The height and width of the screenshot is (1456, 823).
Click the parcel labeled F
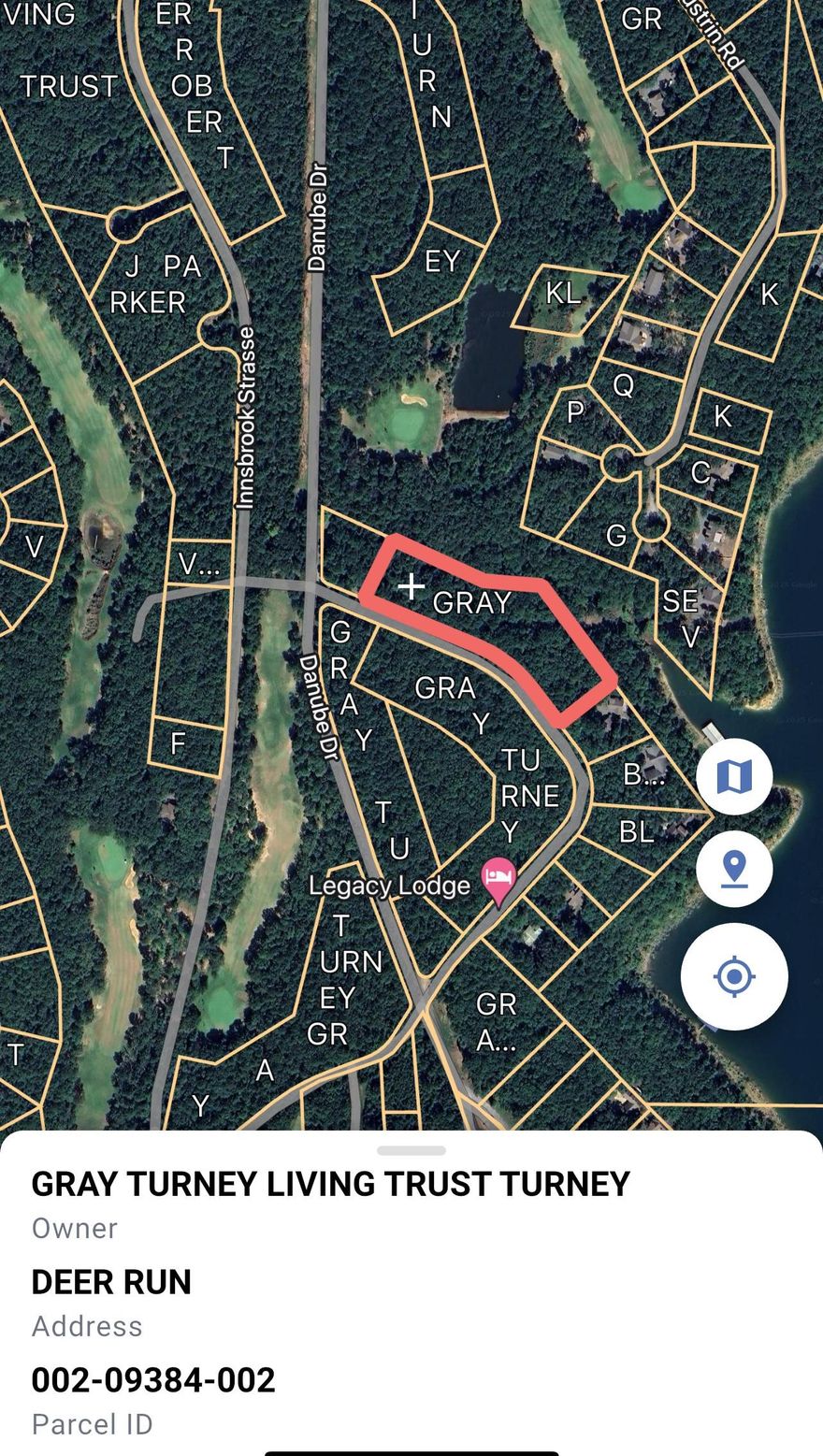pos(179,742)
